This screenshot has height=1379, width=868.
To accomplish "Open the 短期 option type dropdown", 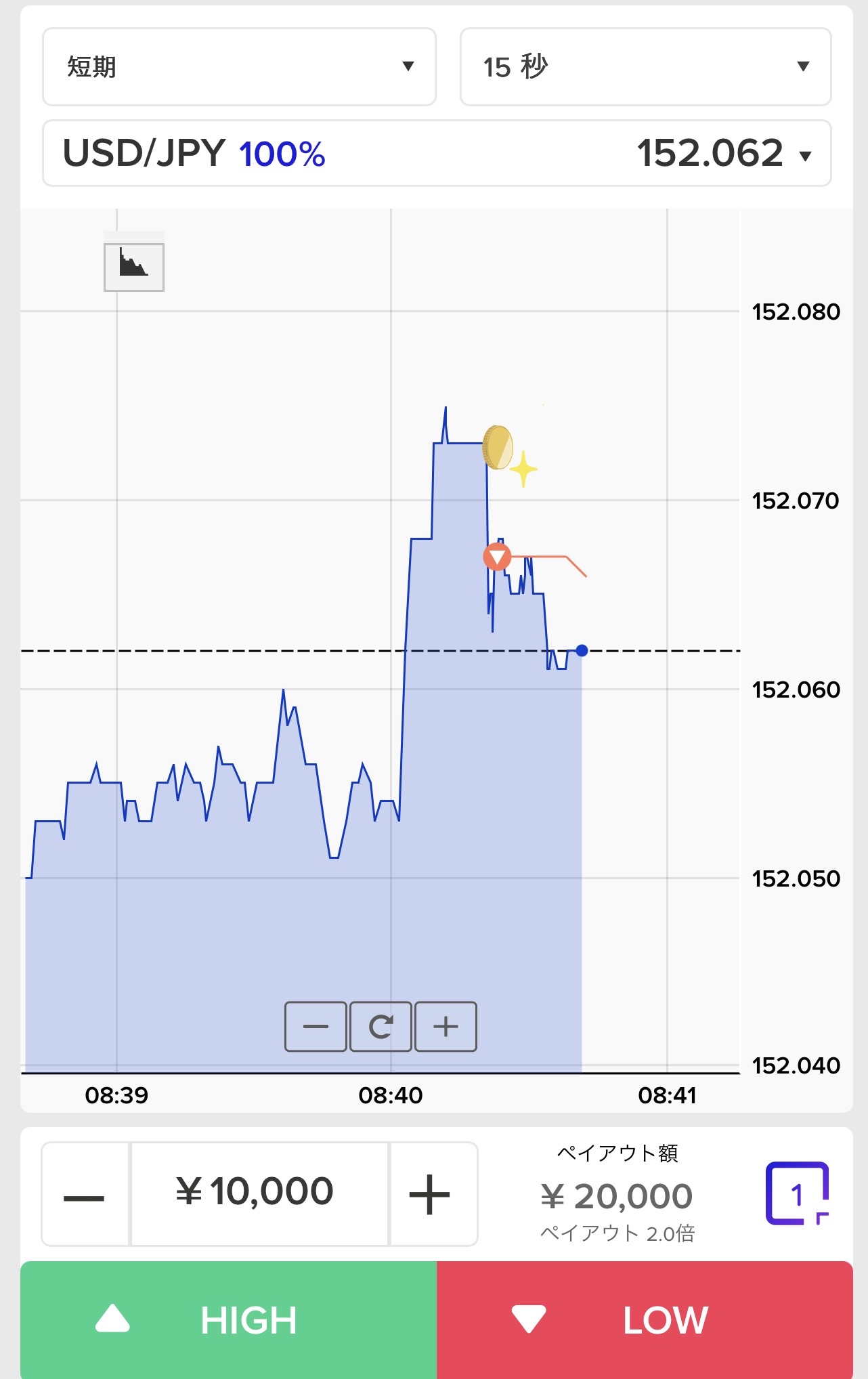I will click(x=239, y=66).
